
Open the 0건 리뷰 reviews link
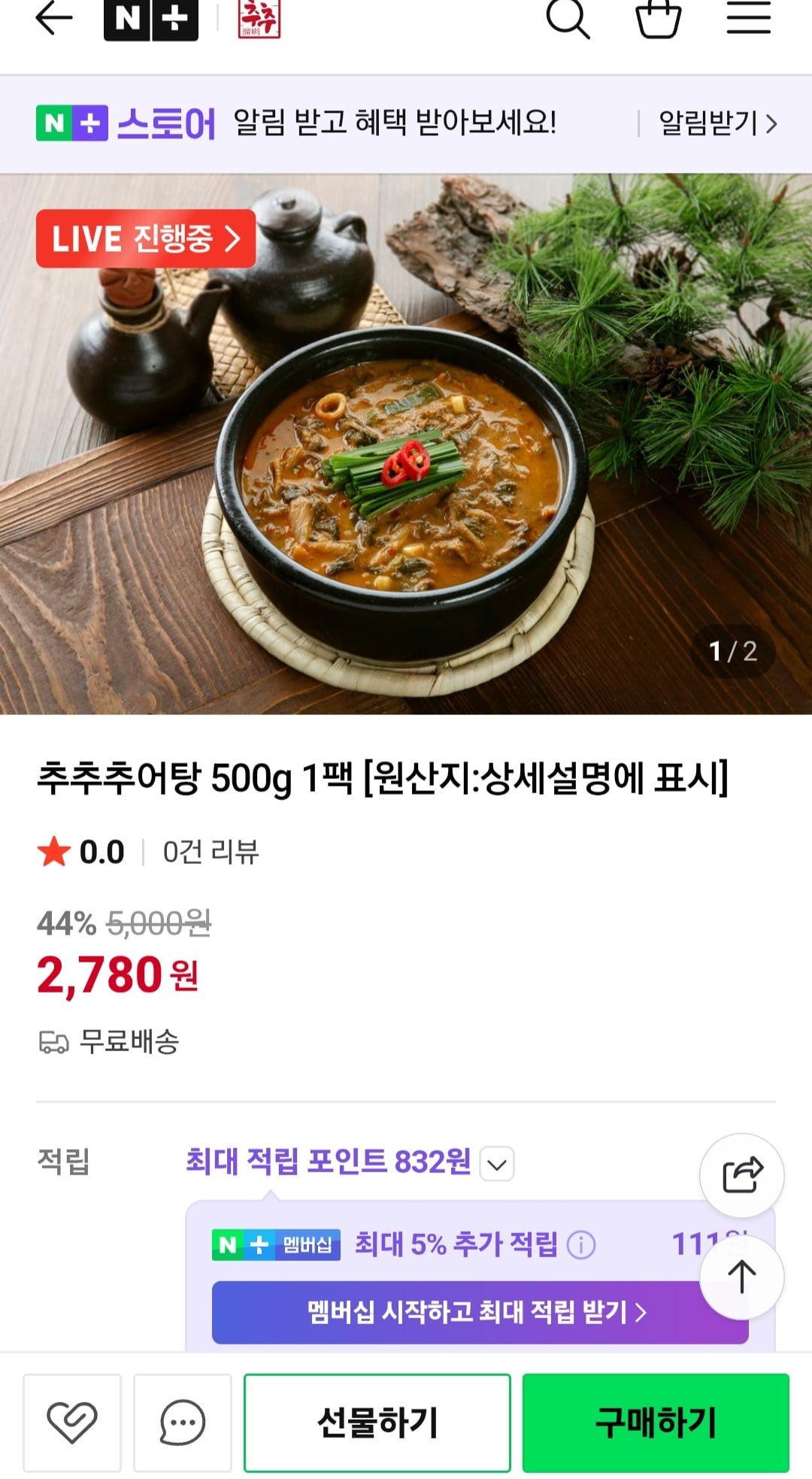[211, 852]
